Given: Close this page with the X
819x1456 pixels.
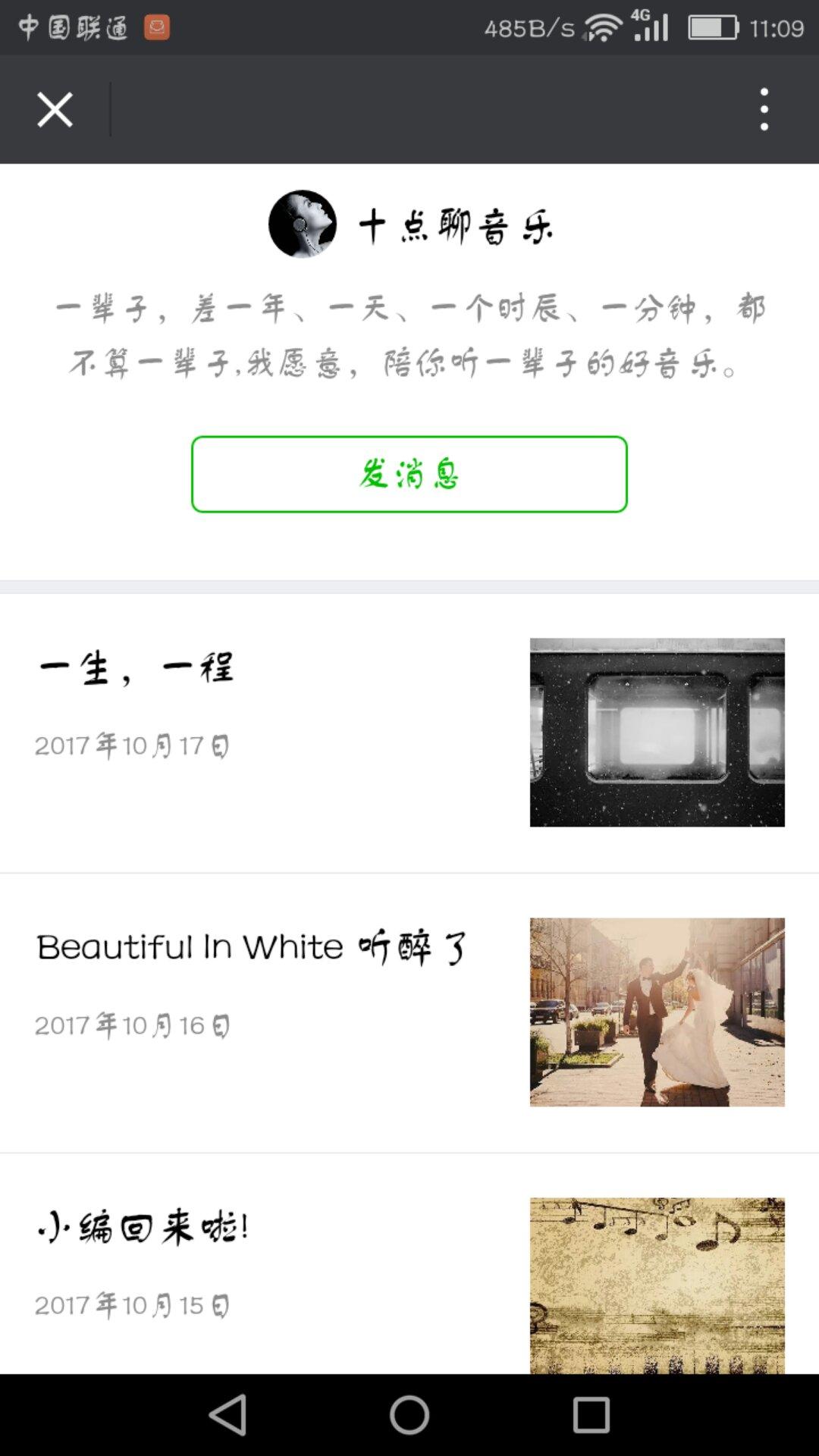Looking at the screenshot, I should (x=55, y=110).
